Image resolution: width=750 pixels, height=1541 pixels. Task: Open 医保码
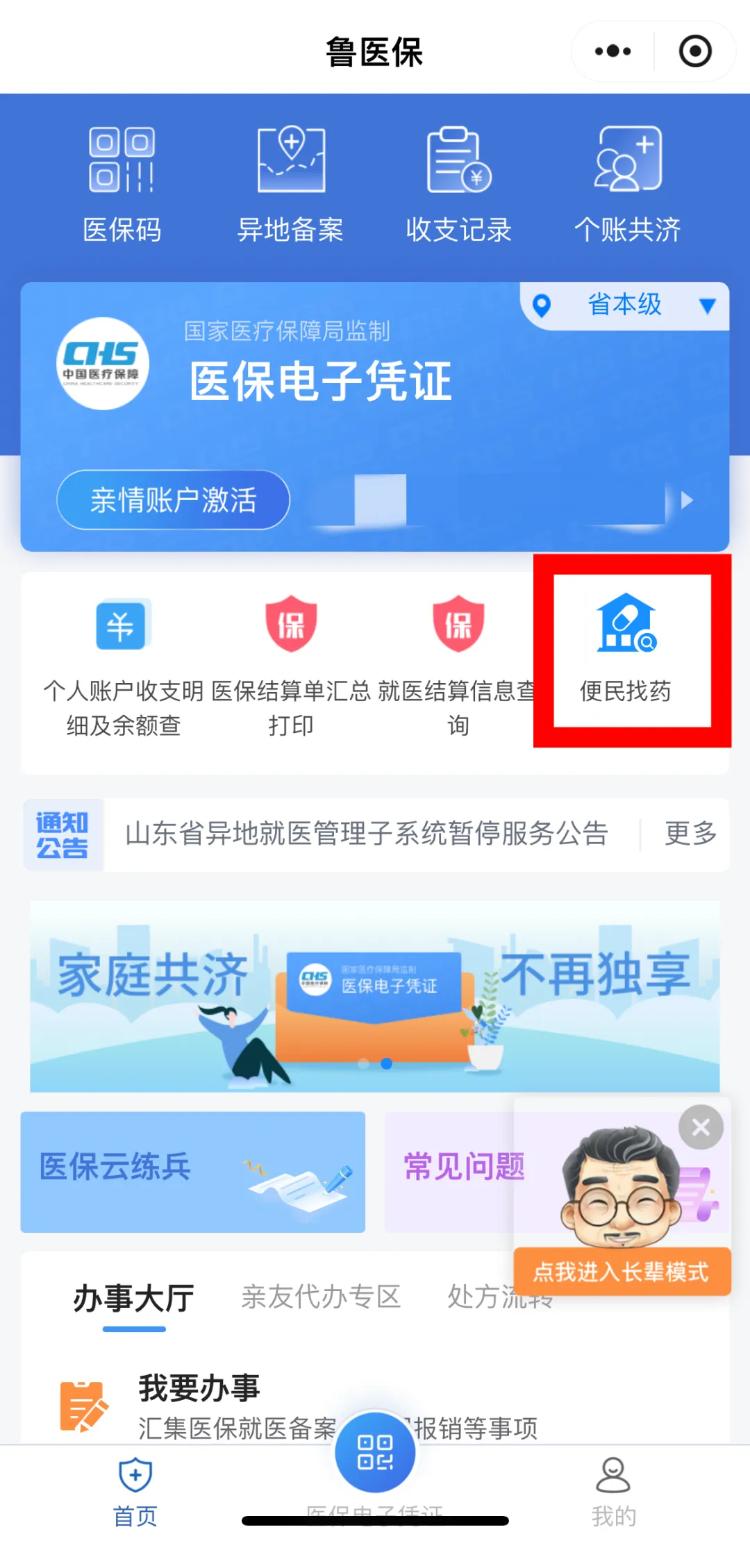122,185
